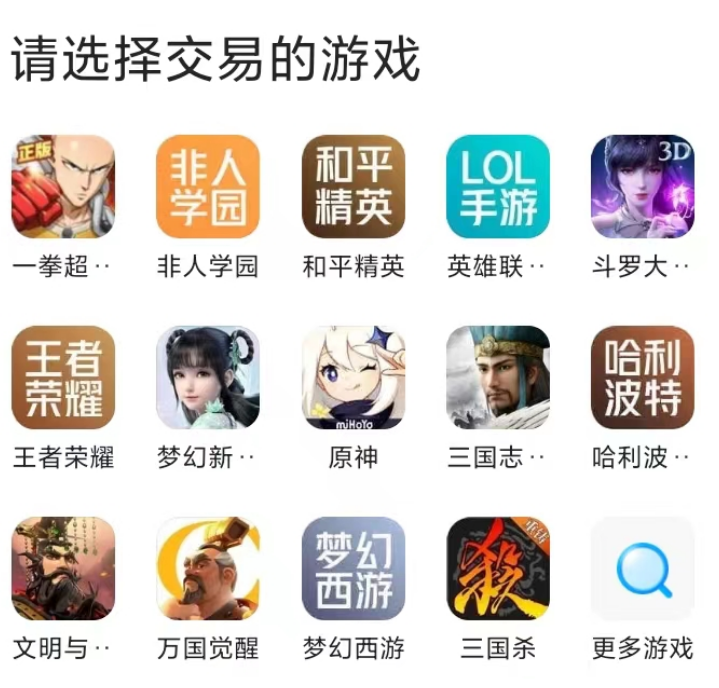The width and height of the screenshot is (719, 688).
Task: Pick the 三国杀 game
Action: (498, 569)
